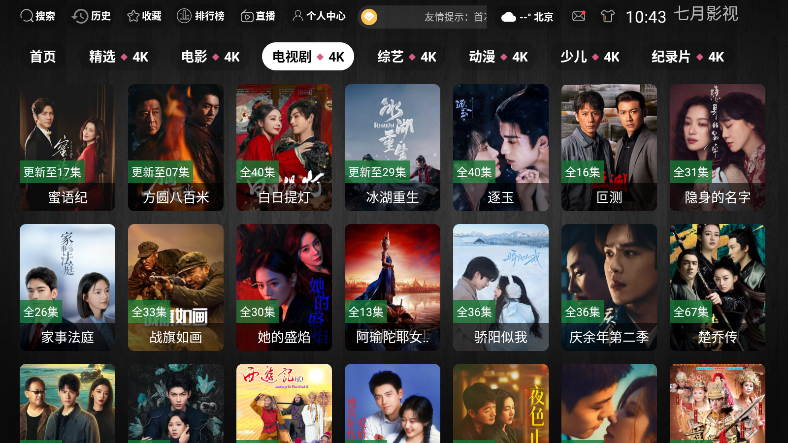Screen dimensions: 788x443
Task: Open the t-shirt theme icon
Action: (607, 16)
